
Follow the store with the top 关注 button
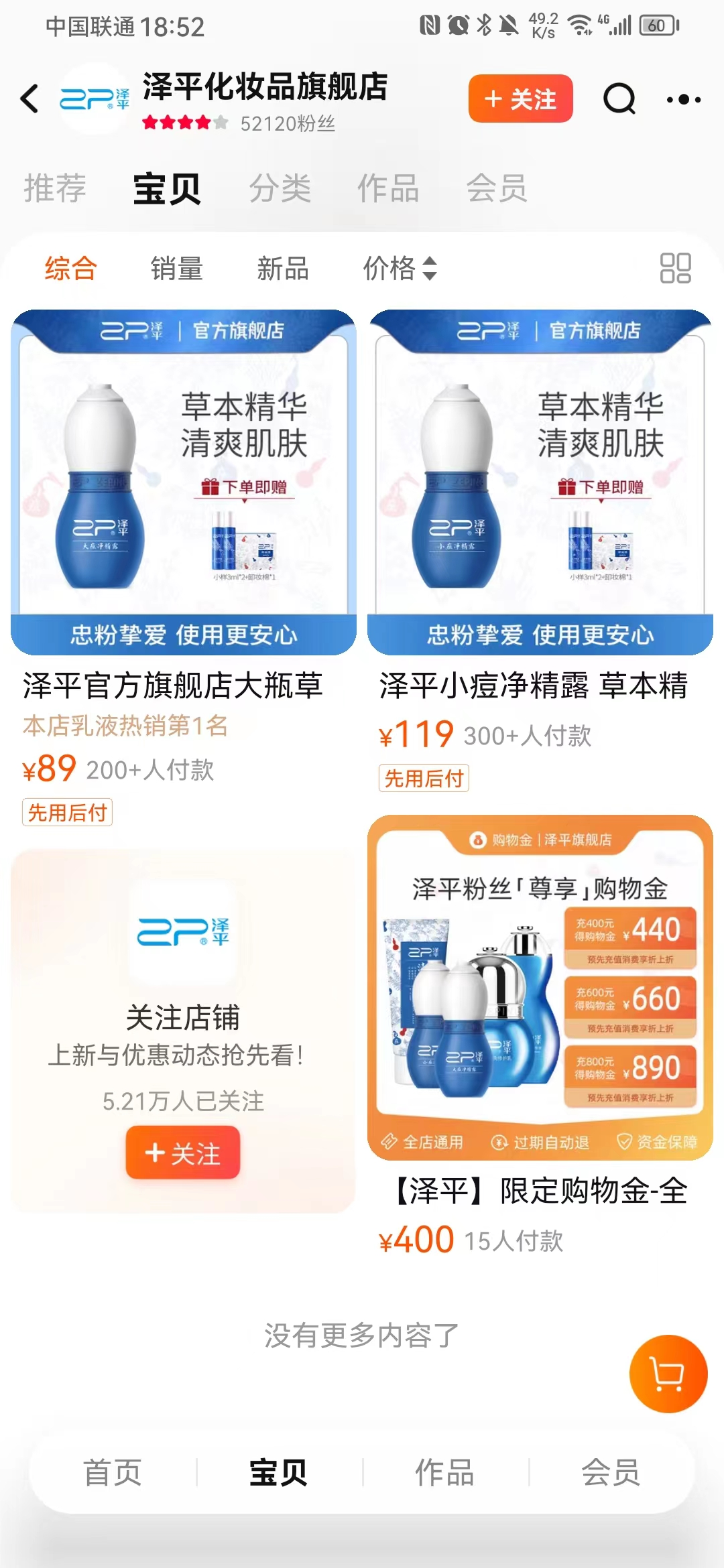(520, 99)
